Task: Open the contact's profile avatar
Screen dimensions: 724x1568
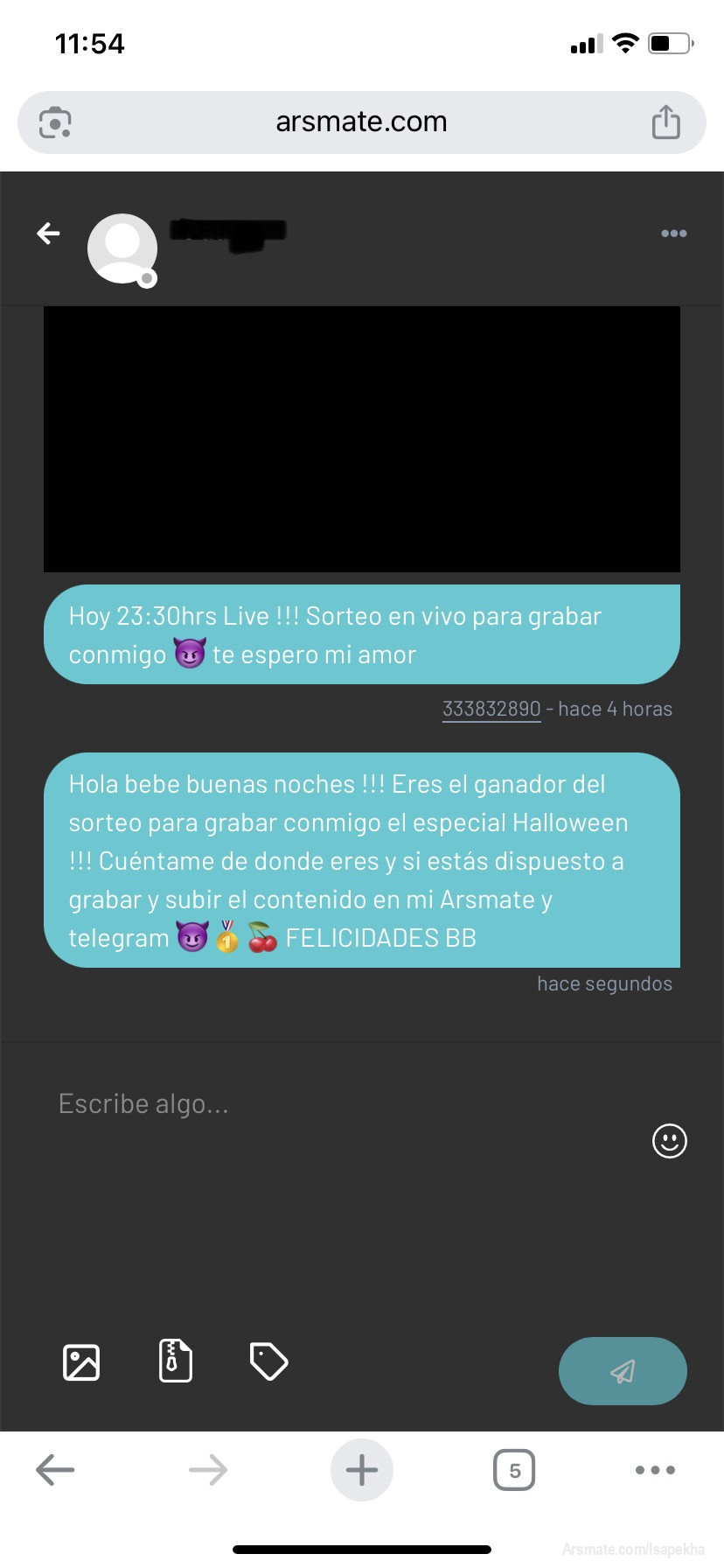Action: (122, 248)
